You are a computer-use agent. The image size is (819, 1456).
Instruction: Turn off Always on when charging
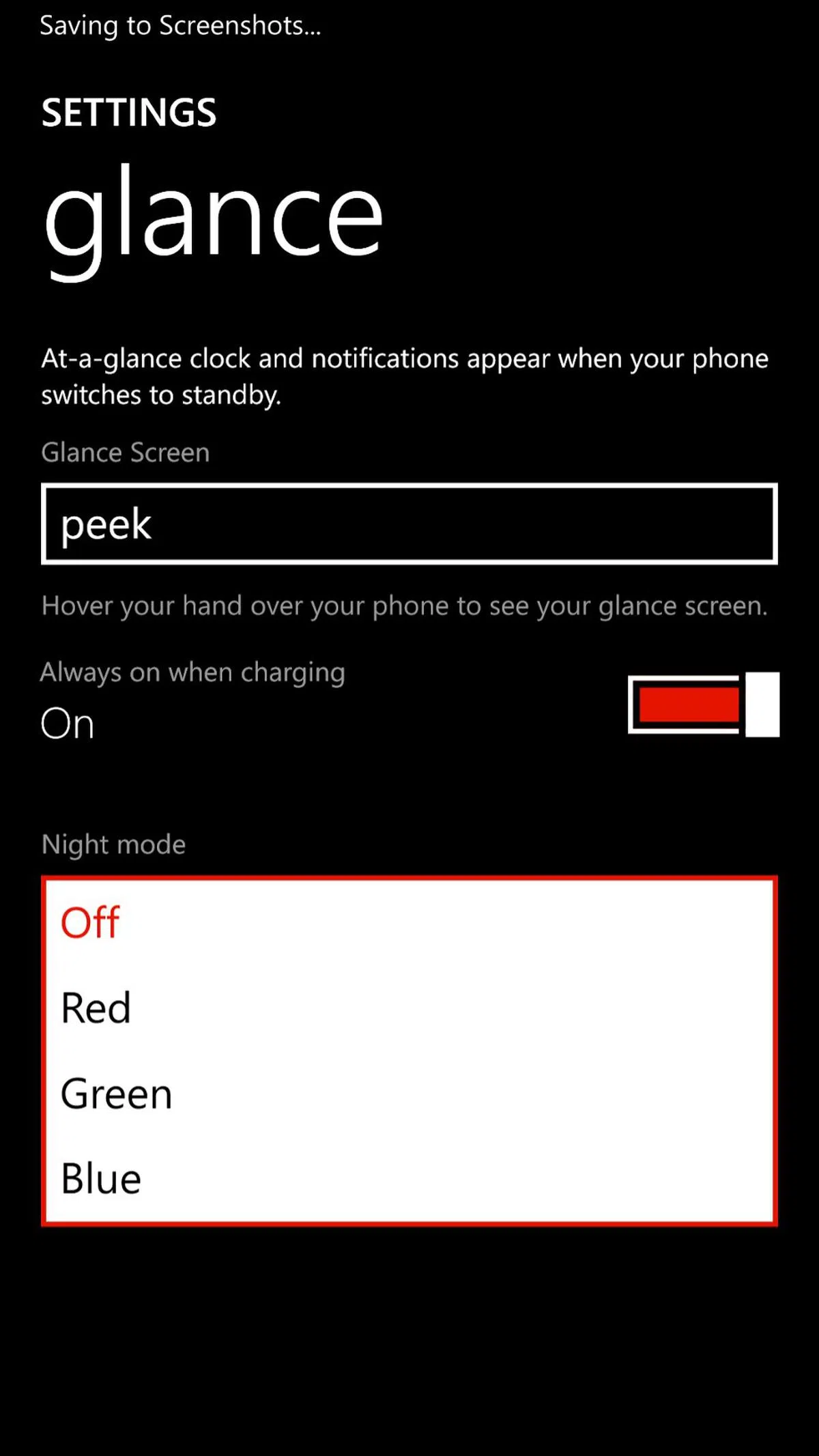(x=703, y=704)
